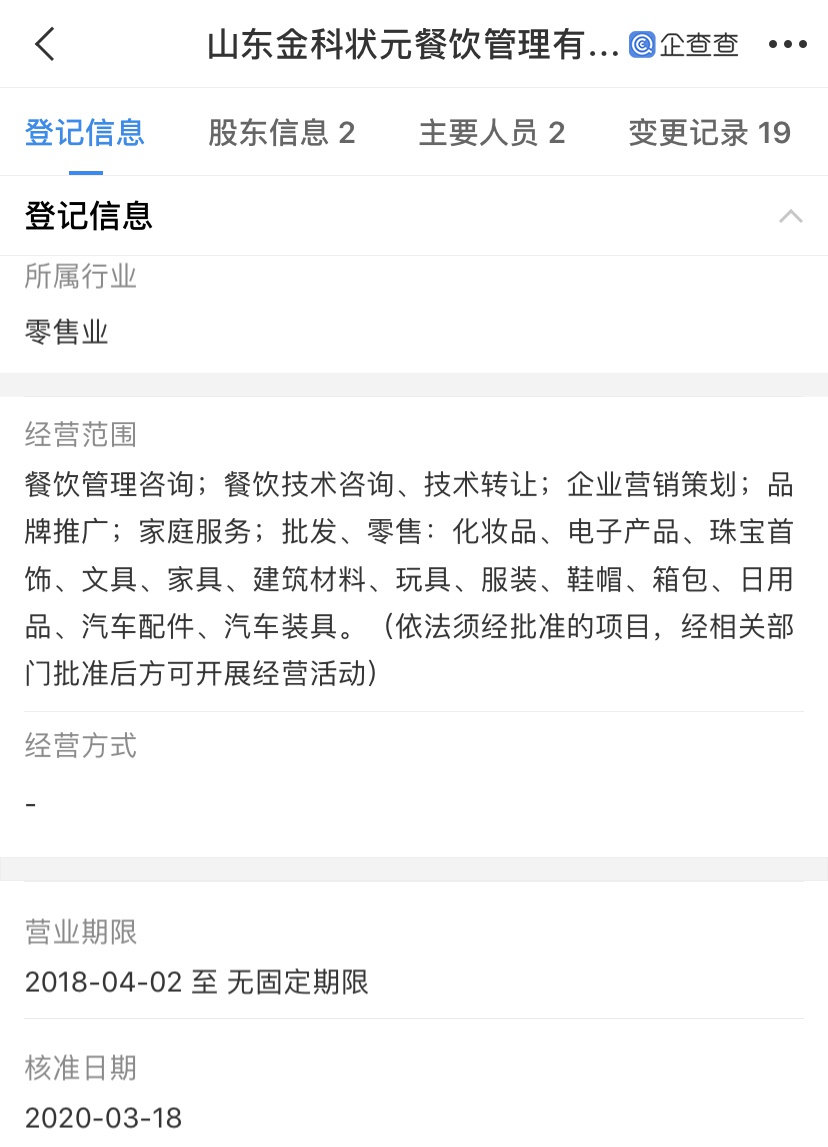Open the three-dot overflow menu

(x=787, y=45)
